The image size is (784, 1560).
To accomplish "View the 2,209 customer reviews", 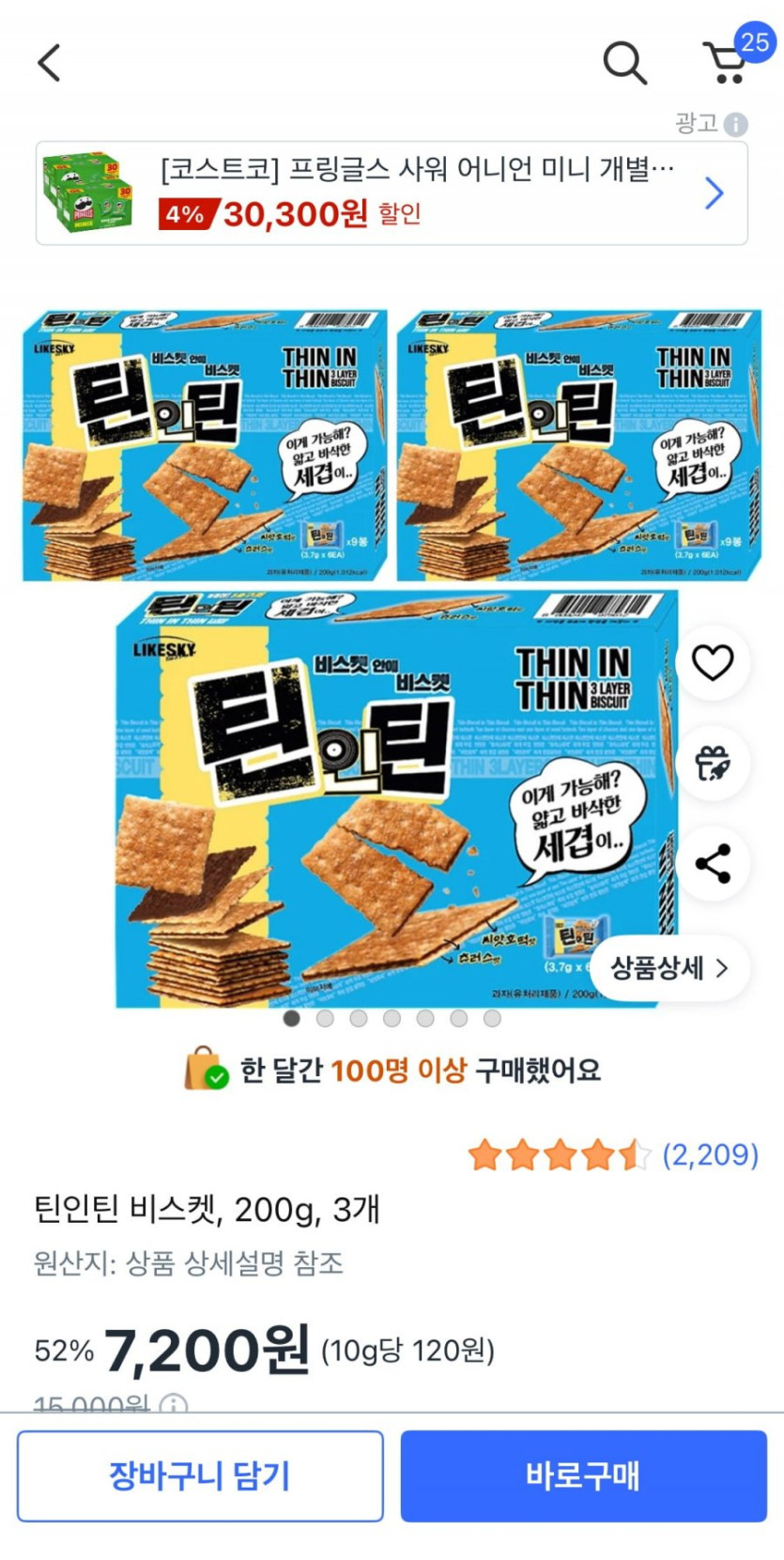I will 710,1154.
